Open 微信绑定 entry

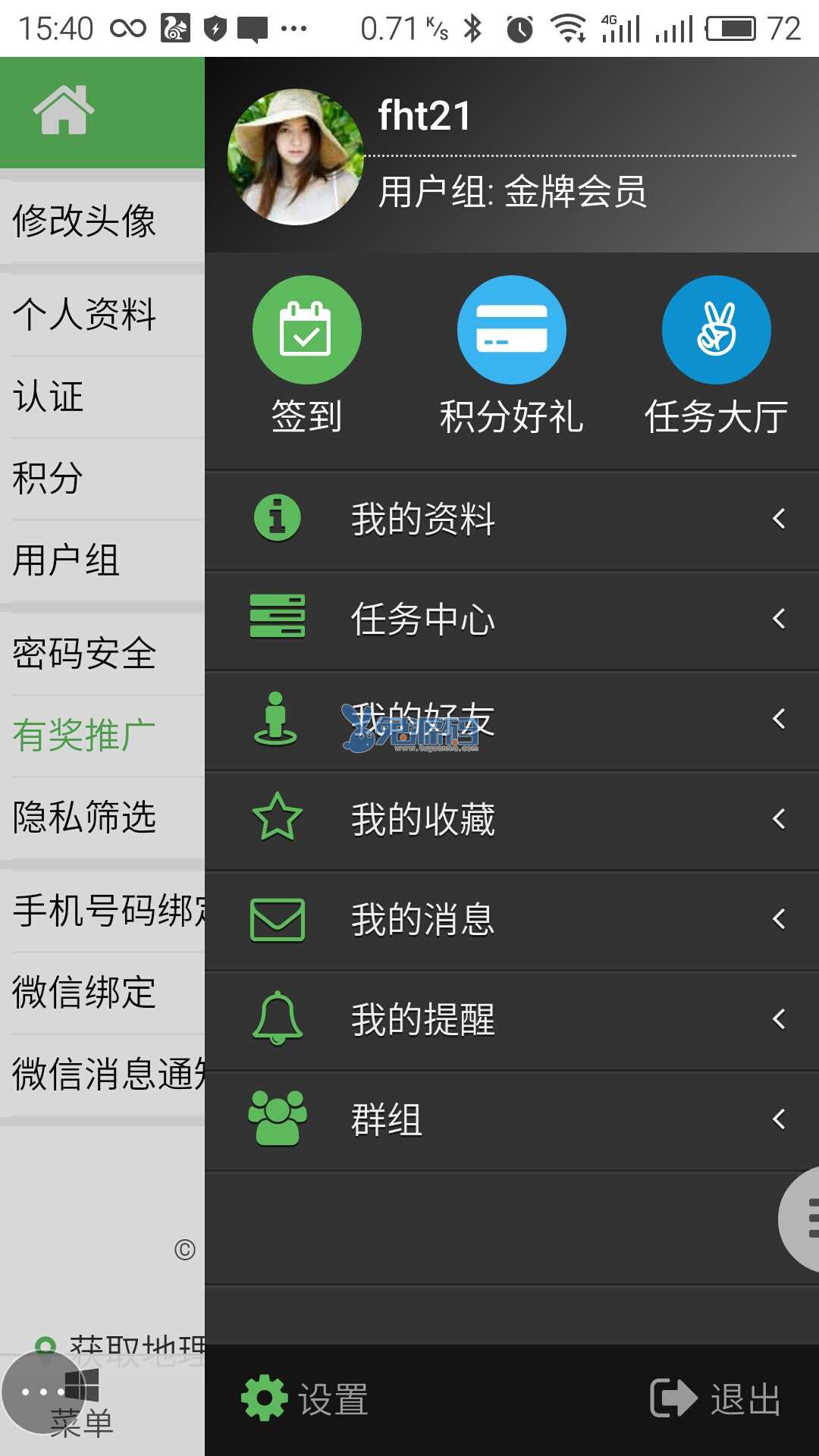pyautogui.click(x=84, y=992)
